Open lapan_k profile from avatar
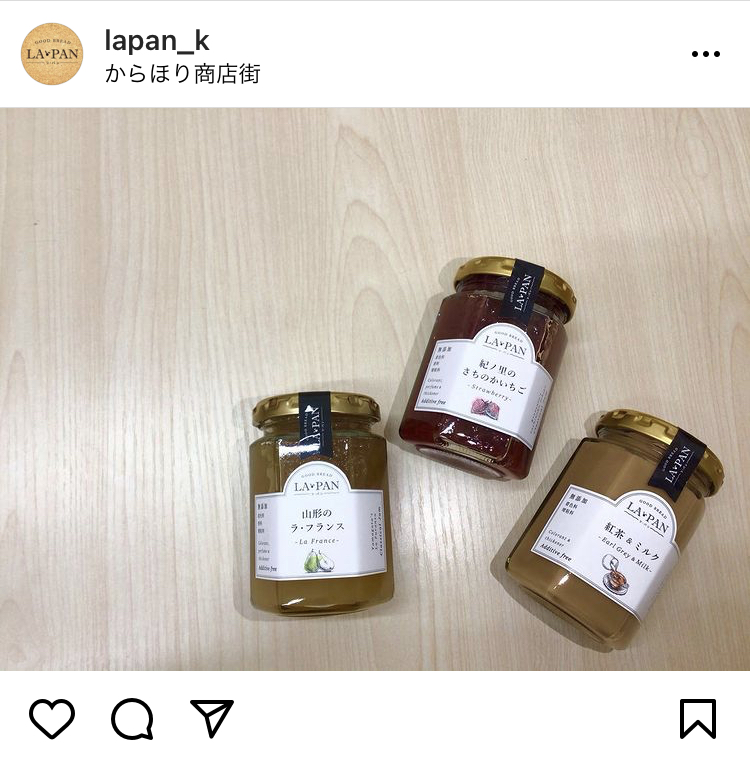The image size is (750, 763). click(x=52, y=54)
